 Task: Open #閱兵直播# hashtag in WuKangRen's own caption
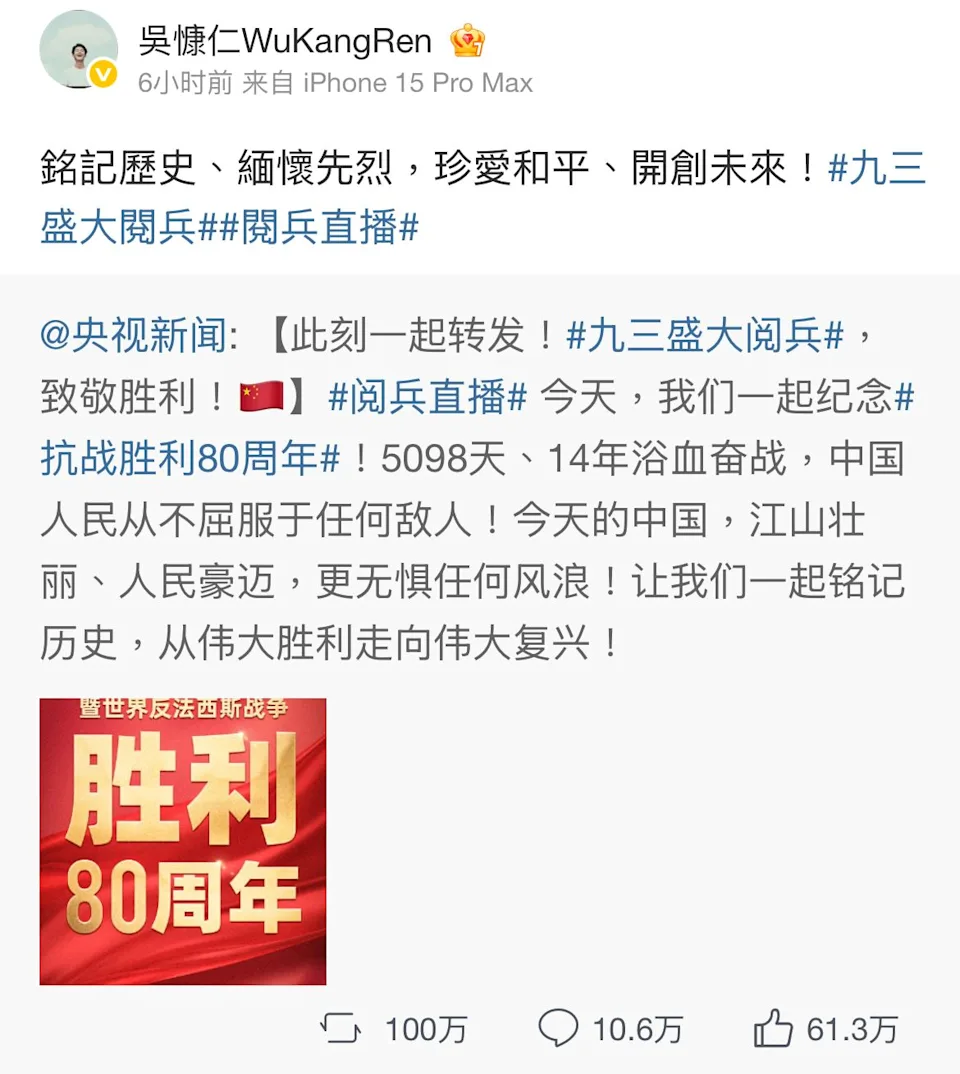click(x=318, y=227)
